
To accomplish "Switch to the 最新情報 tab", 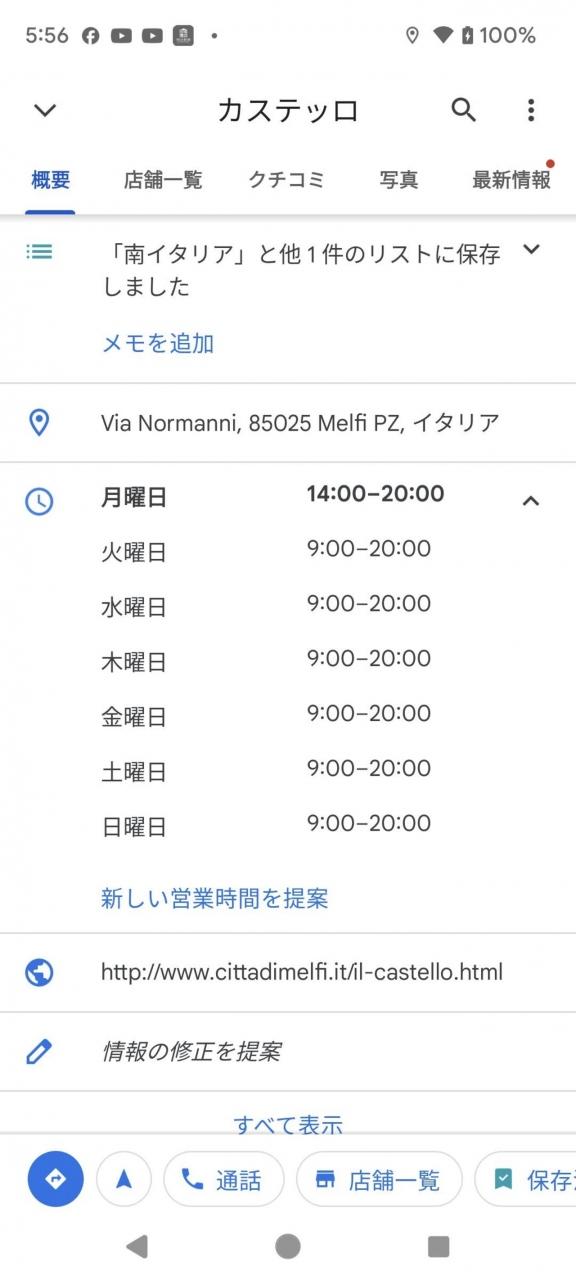I will coord(511,180).
